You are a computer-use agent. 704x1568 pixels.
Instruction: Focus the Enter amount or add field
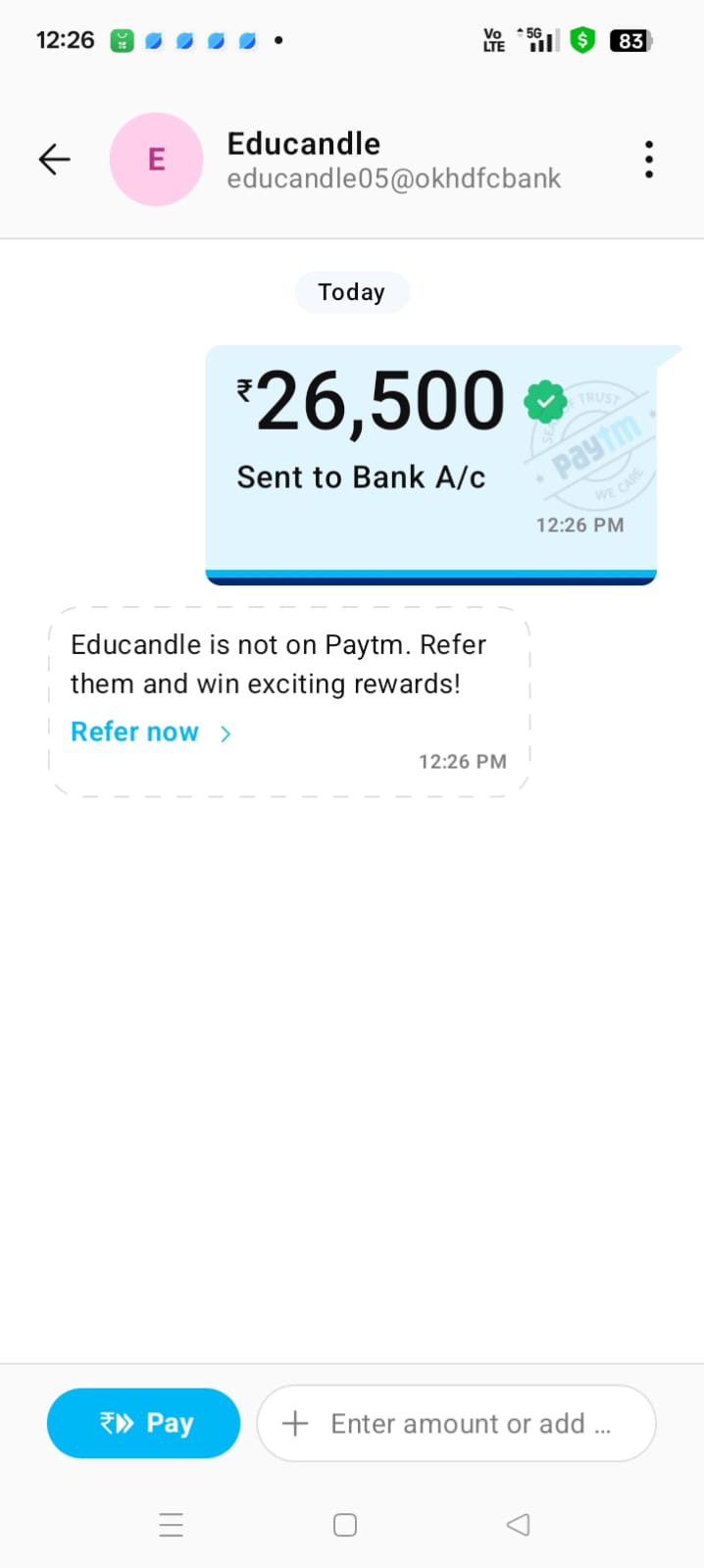(457, 1423)
